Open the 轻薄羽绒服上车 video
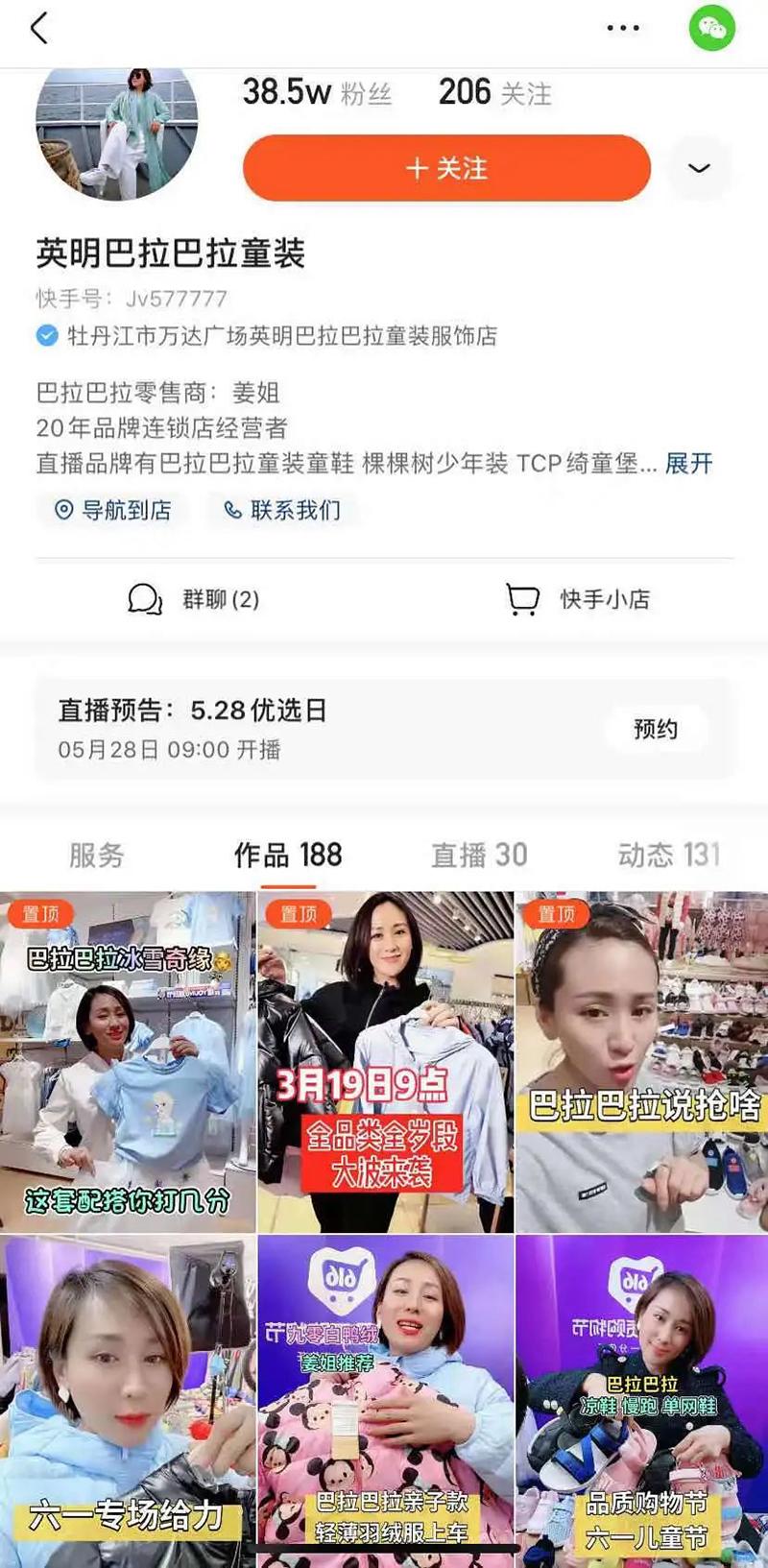 tap(385, 1402)
